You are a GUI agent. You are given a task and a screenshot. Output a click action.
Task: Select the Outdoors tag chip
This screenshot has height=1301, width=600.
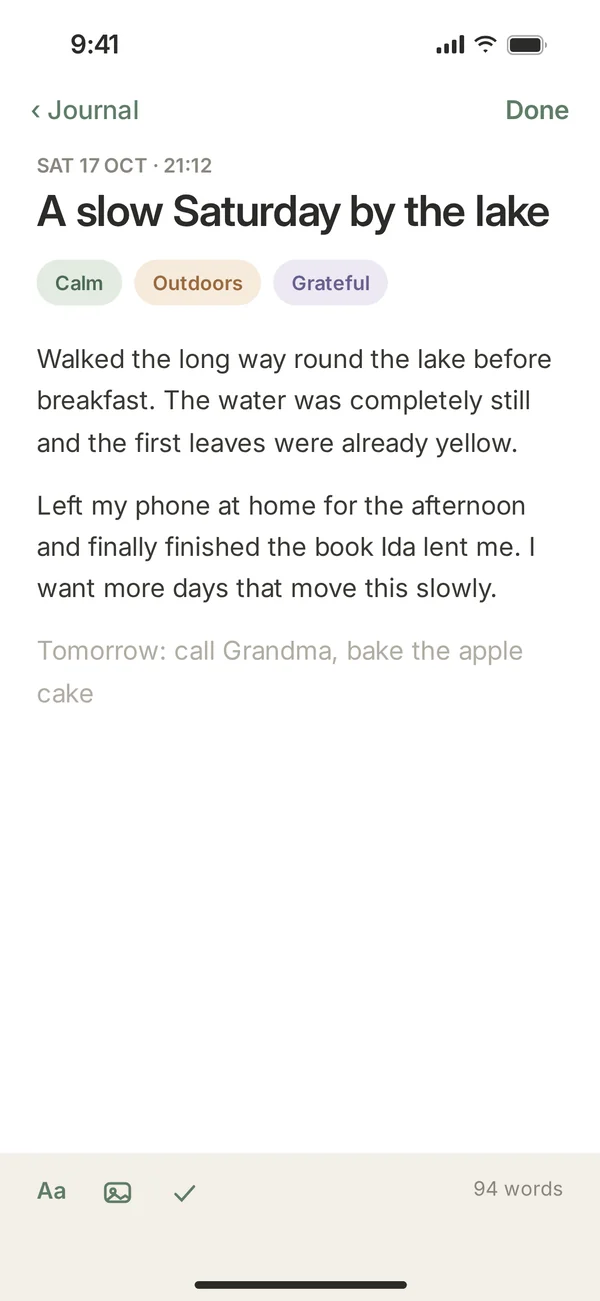tap(197, 283)
